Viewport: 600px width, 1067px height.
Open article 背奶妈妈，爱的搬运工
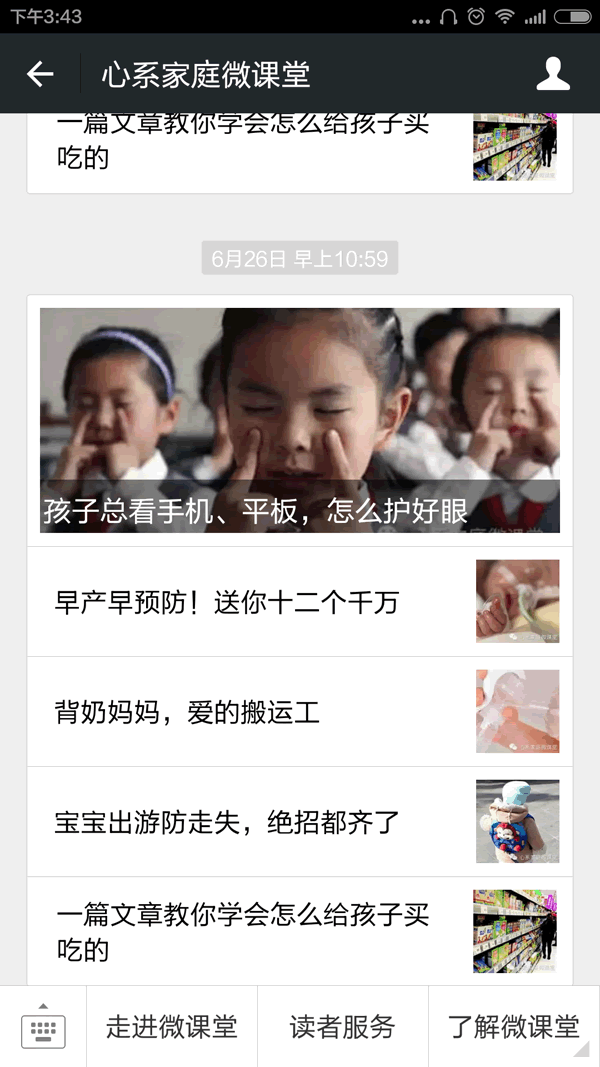[299, 712]
